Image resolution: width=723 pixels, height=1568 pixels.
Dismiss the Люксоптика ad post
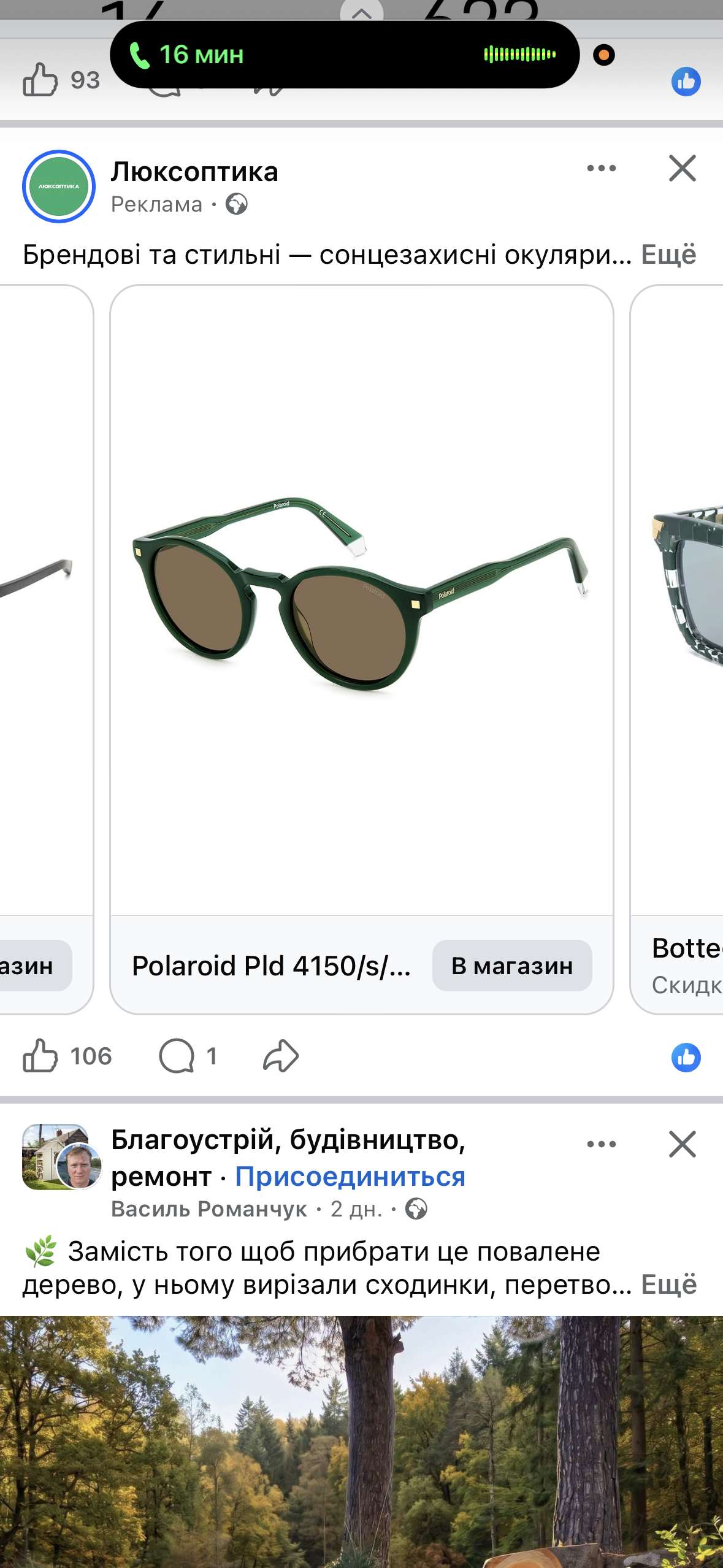682,168
